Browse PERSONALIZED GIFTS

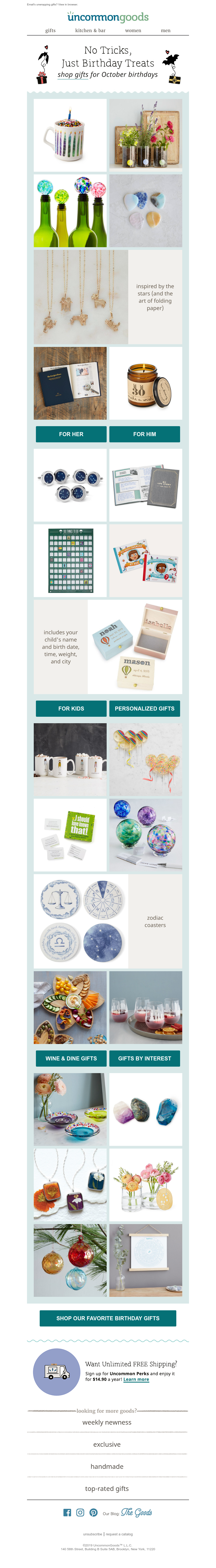[x=145, y=708]
